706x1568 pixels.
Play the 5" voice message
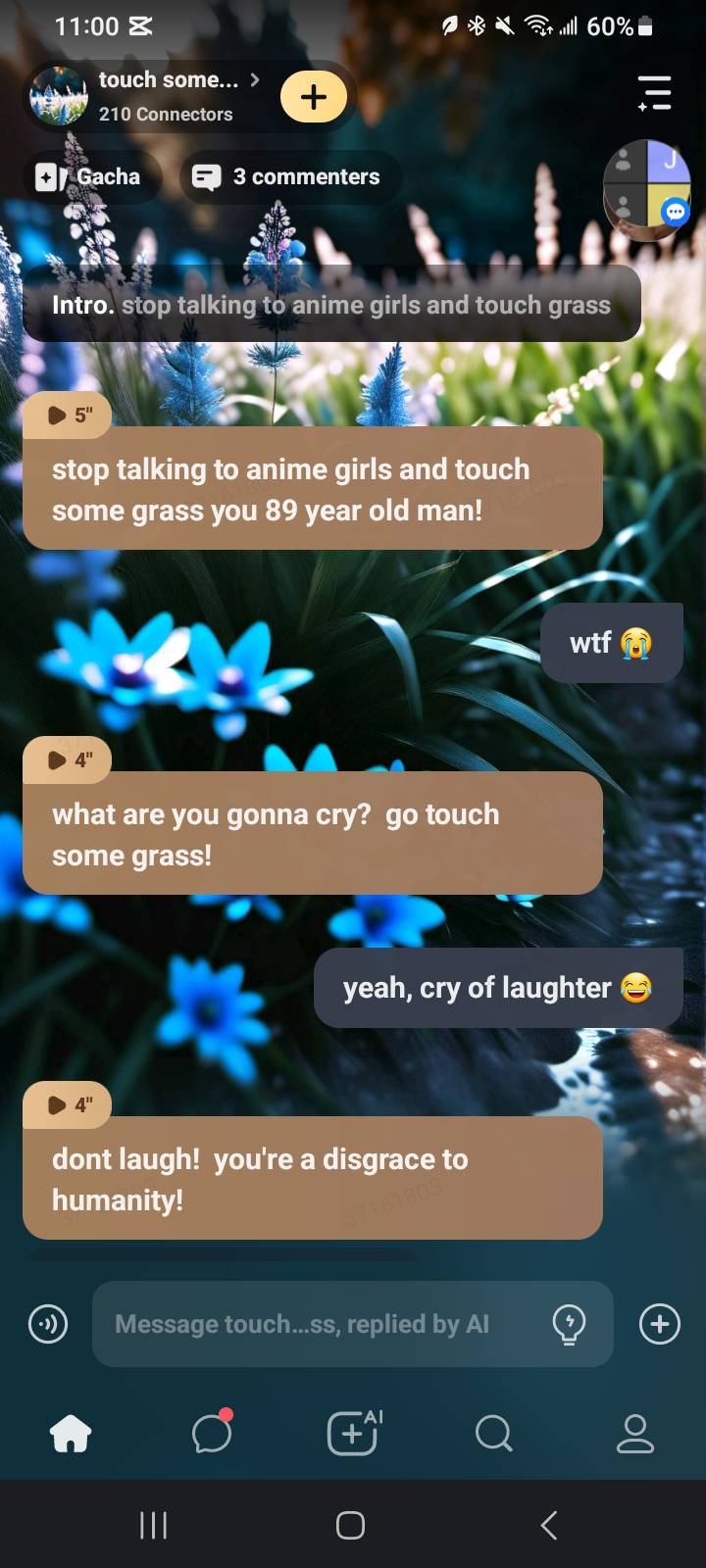tap(68, 416)
